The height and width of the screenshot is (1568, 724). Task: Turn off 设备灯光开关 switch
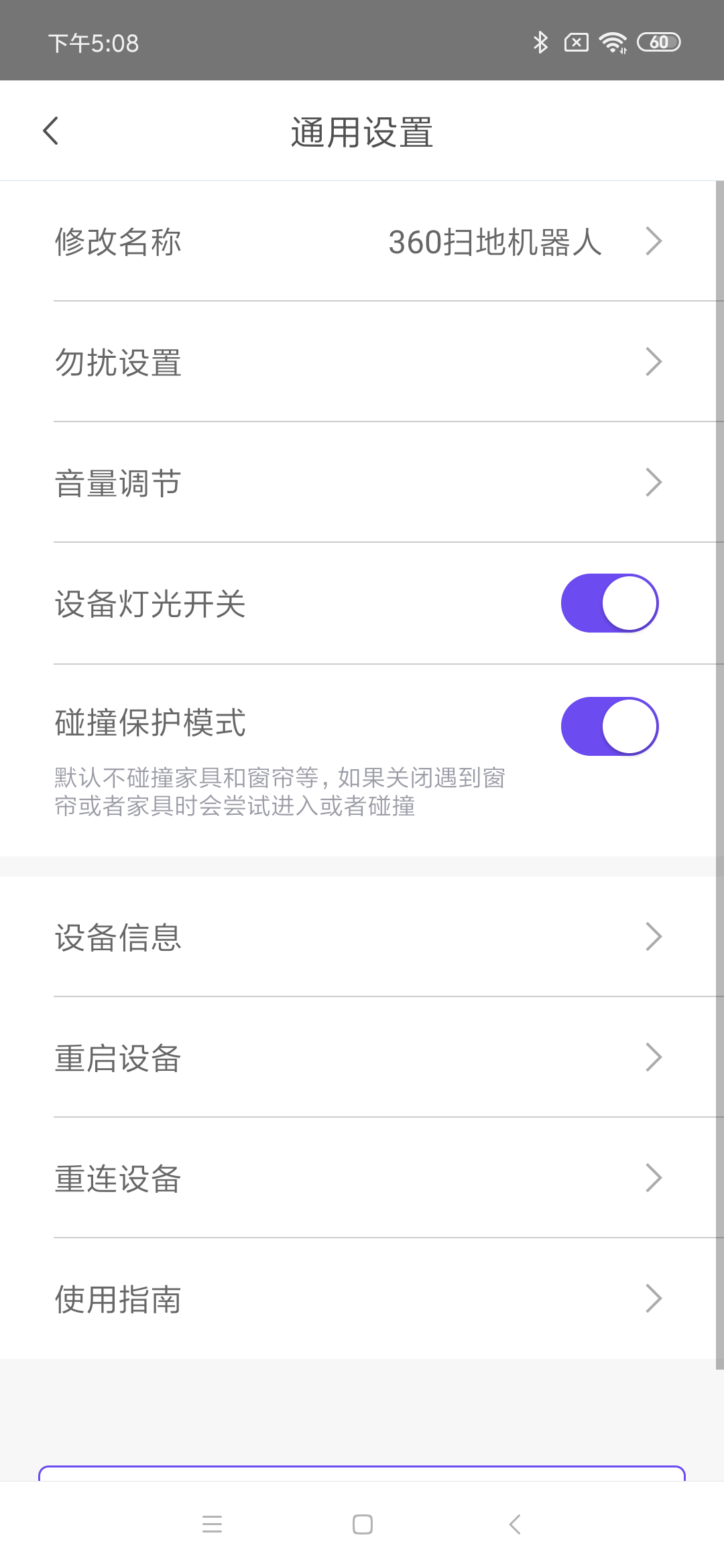coord(609,603)
